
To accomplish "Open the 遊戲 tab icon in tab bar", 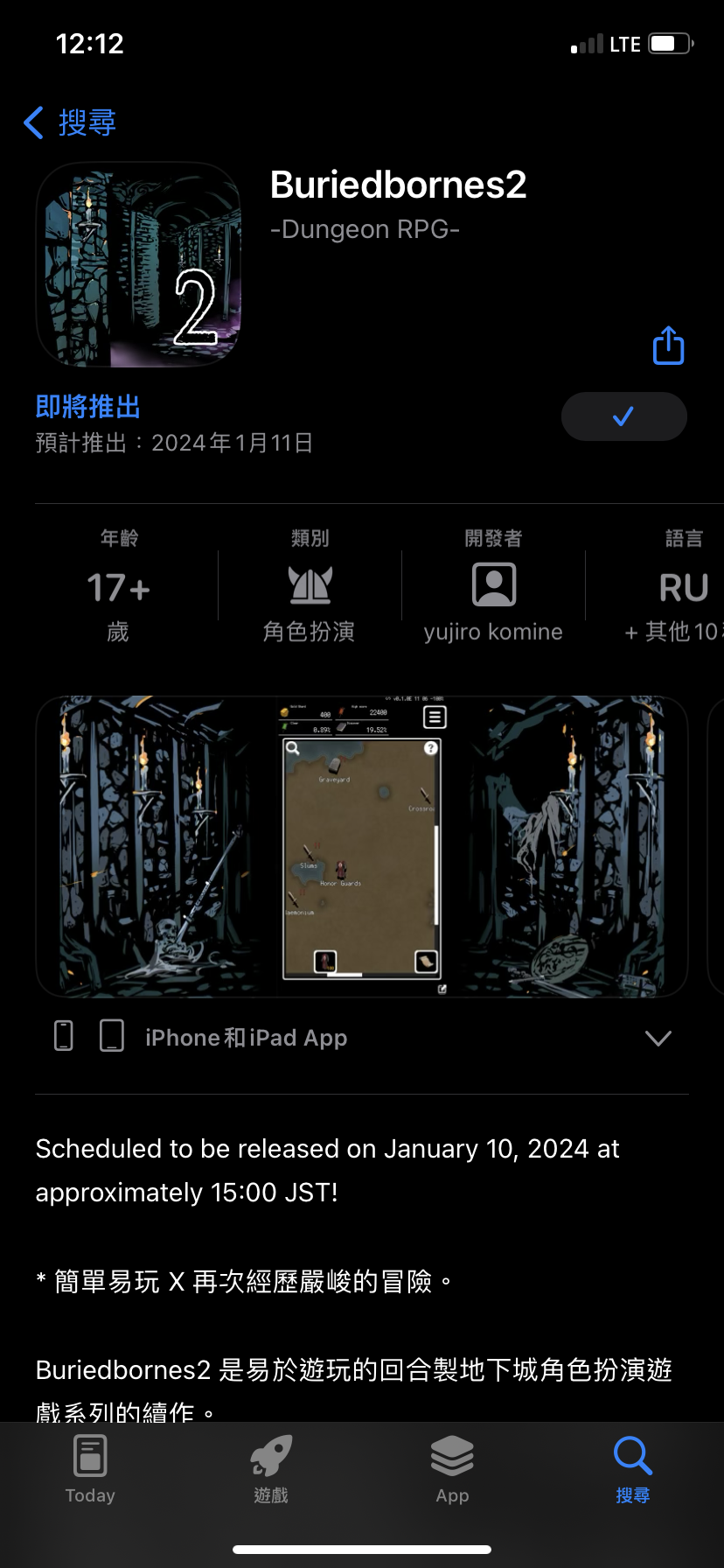I will pyautogui.click(x=270, y=1455).
